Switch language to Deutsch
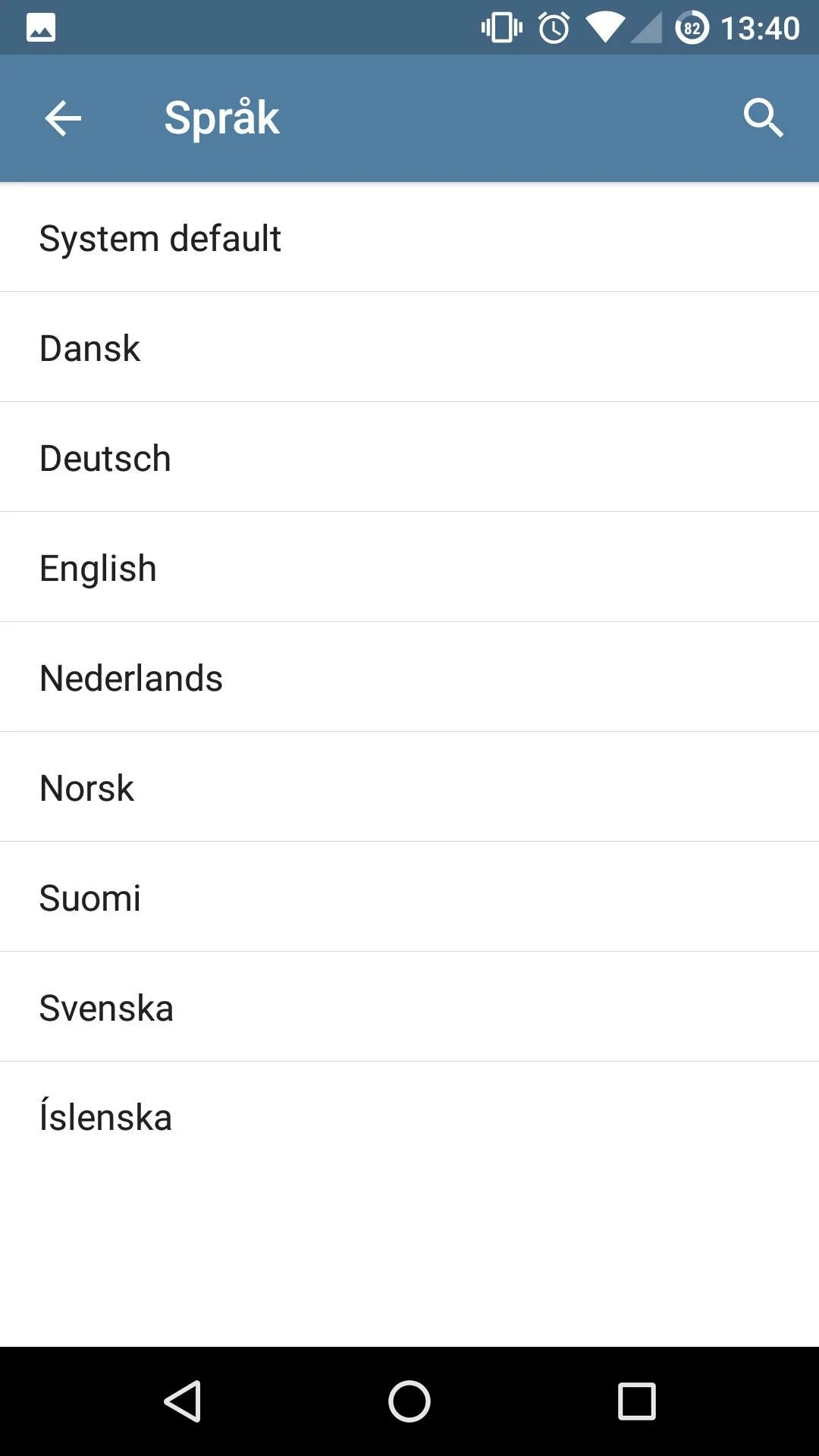The width and height of the screenshot is (819, 1456). [x=409, y=458]
